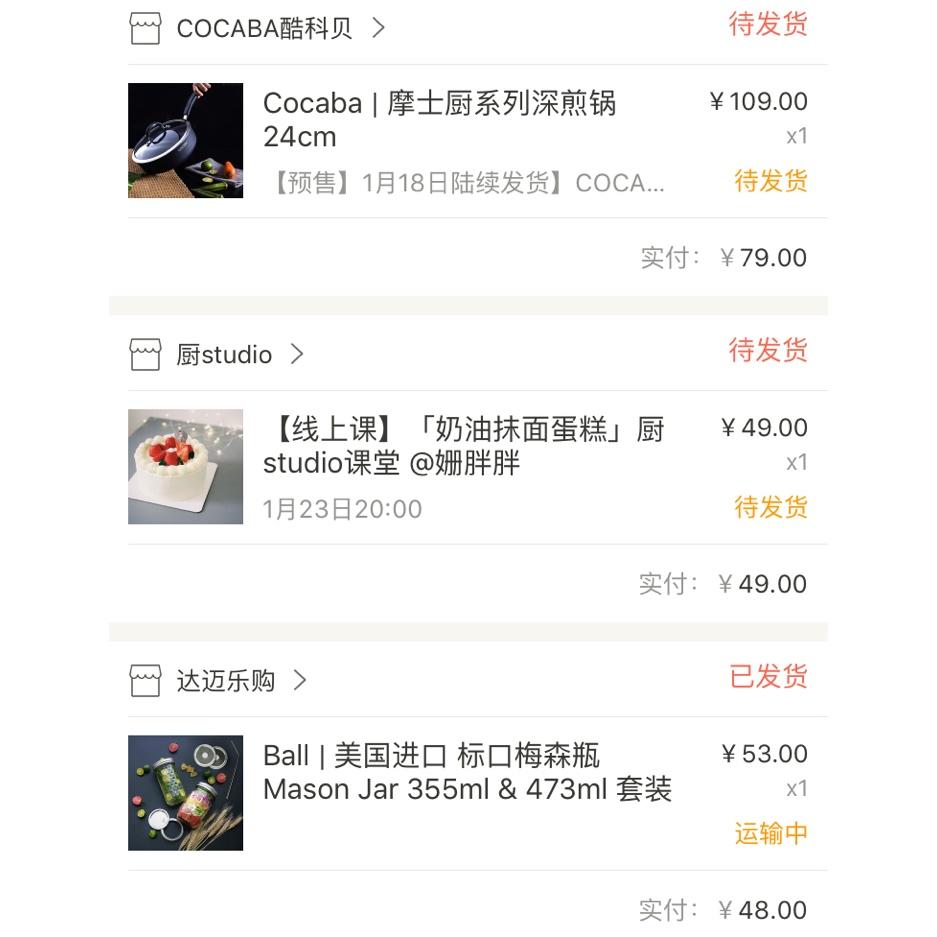Tap the strawberry cake product image
This screenshot has height=937, width=937.
(186, 467)
